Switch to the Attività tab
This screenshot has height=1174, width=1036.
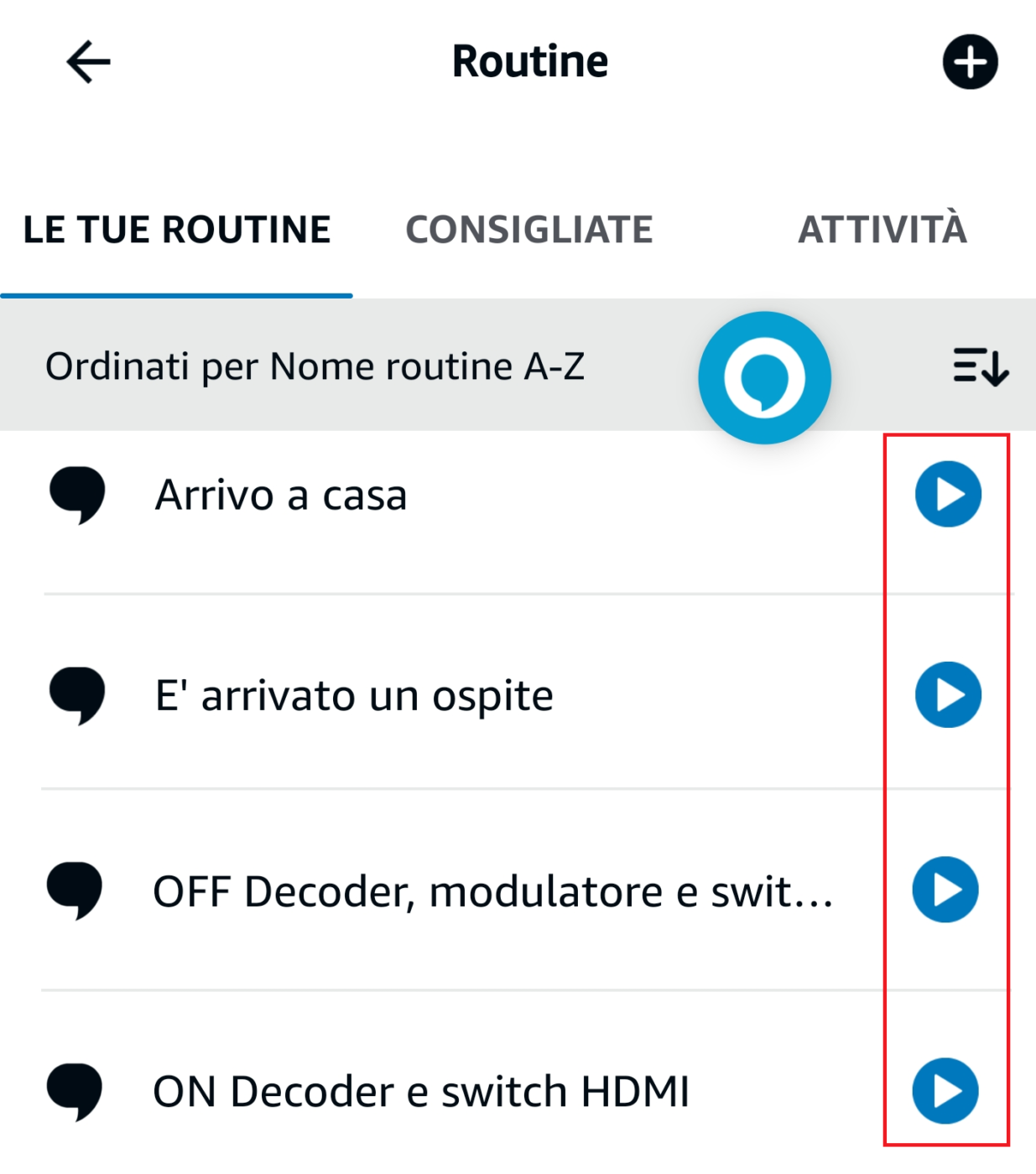click(x=882, y=230)
